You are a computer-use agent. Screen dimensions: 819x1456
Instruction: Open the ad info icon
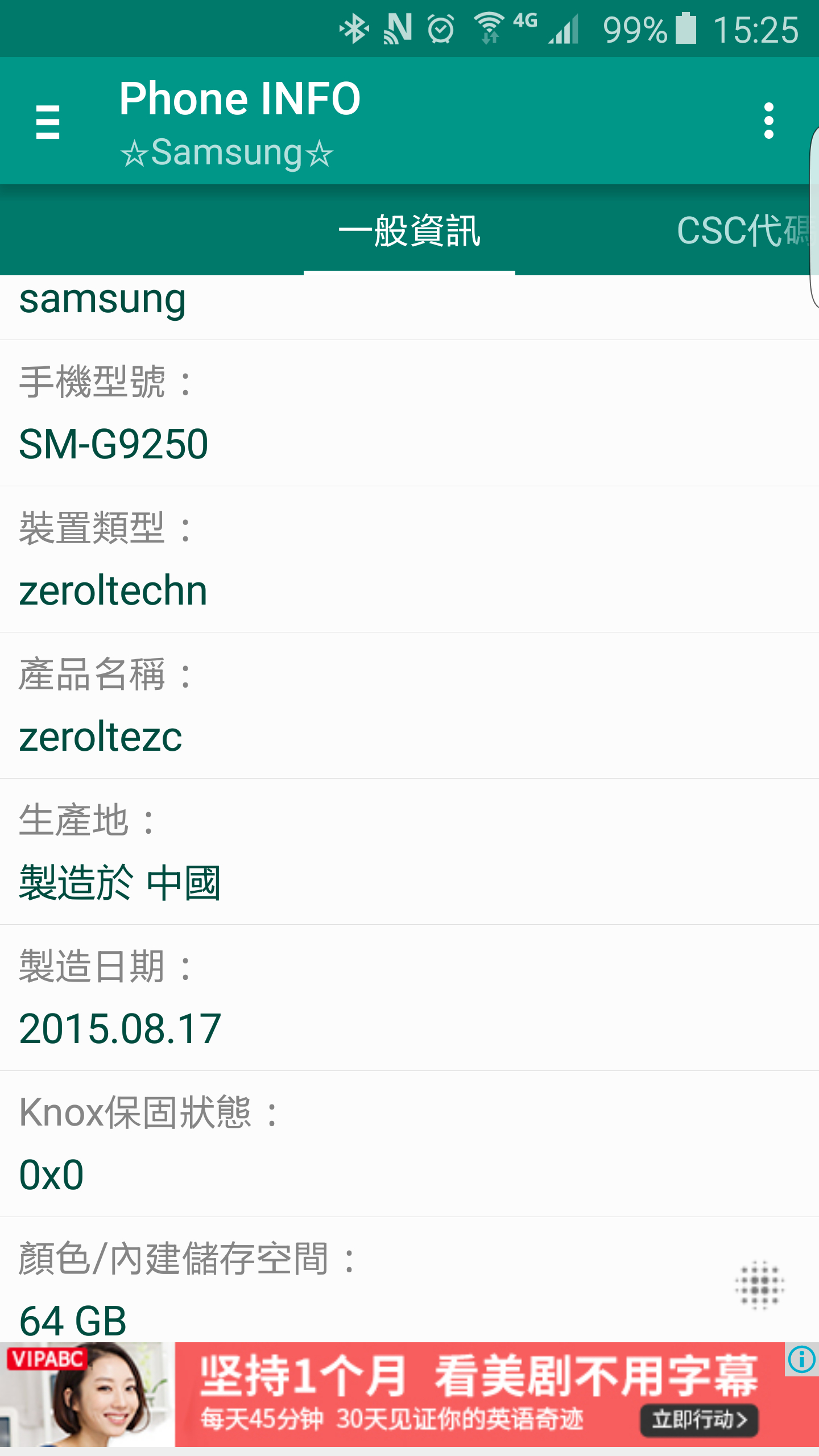802,1359
